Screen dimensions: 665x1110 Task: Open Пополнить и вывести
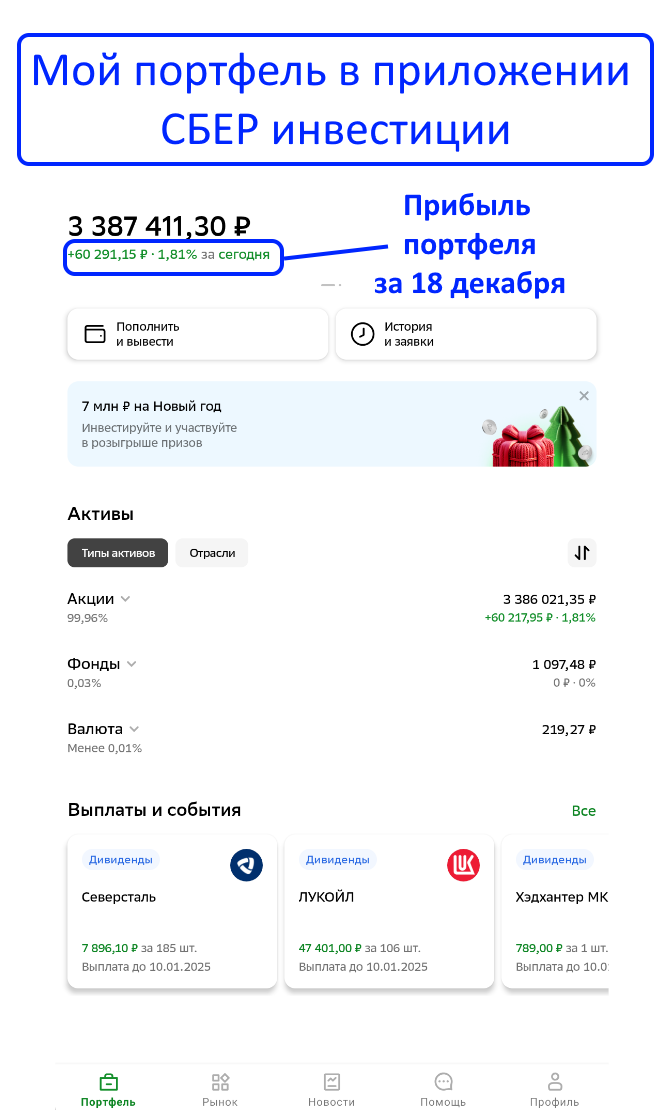coord(197,334)
